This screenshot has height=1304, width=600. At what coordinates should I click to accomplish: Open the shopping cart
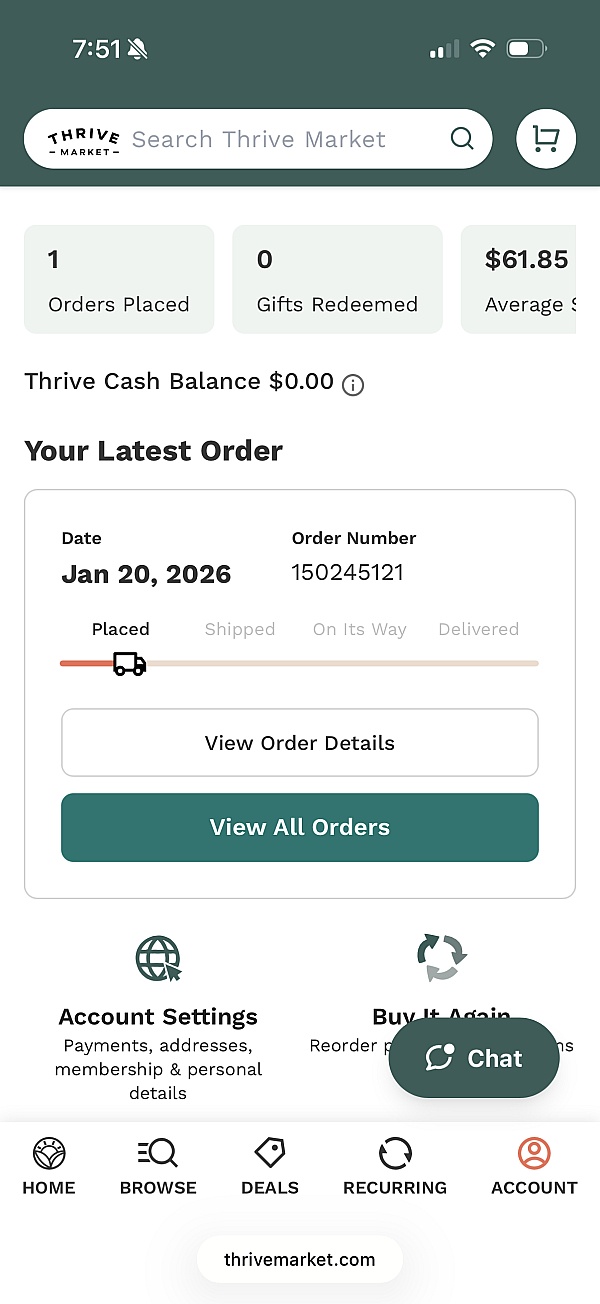546,139
